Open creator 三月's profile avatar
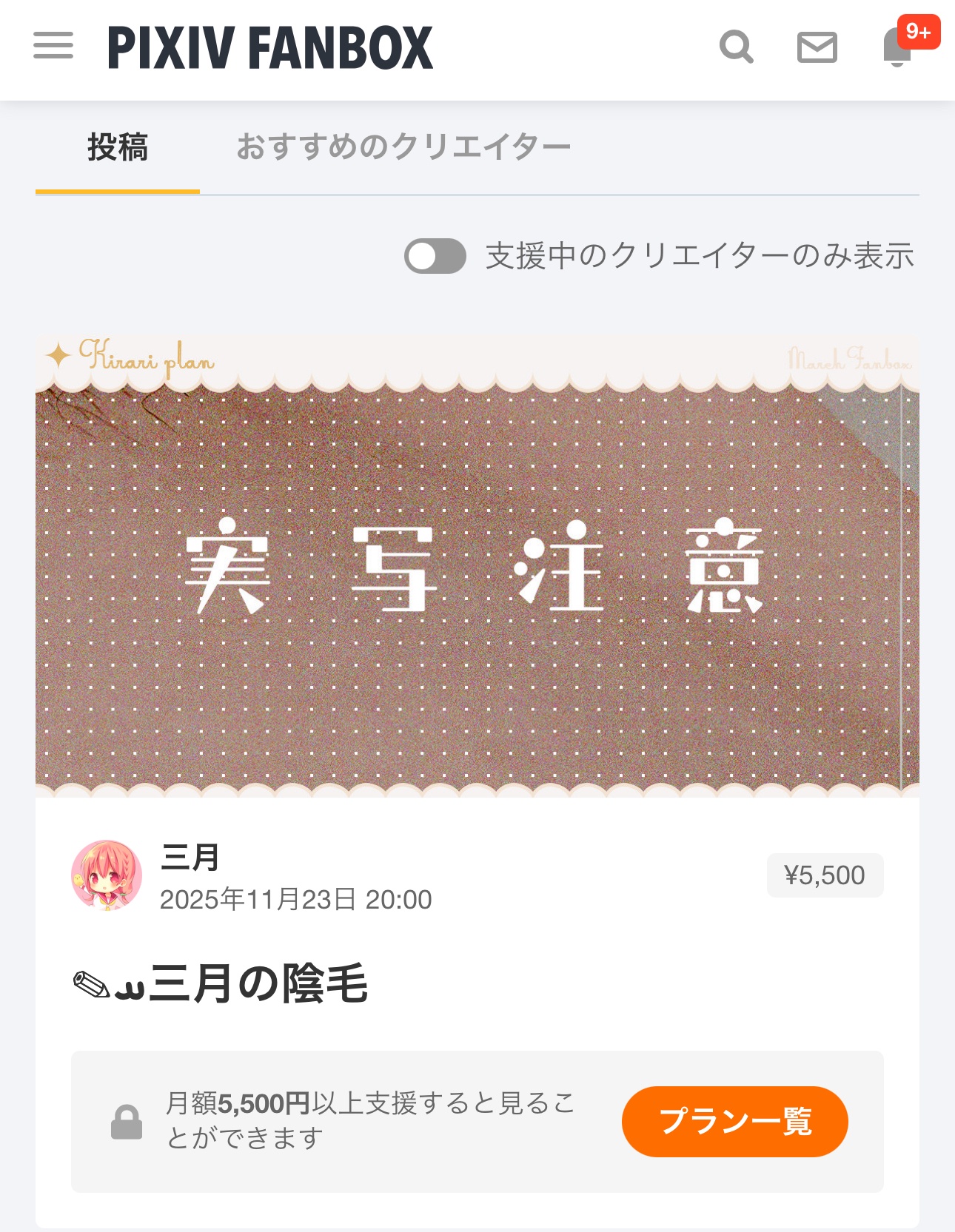Viewport: 955px width, 1232px height. point(107,875)
